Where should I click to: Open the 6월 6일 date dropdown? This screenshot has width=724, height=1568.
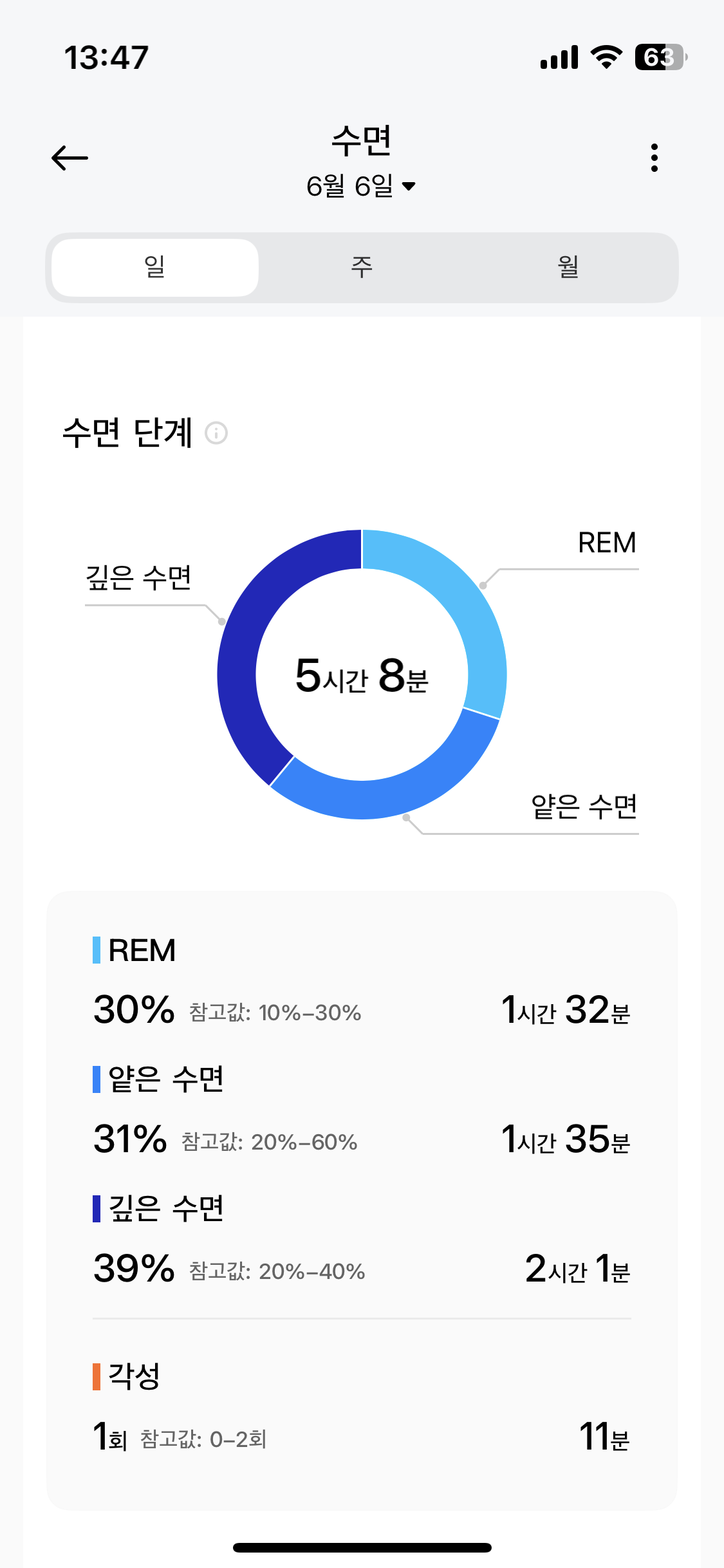point(361,186)
